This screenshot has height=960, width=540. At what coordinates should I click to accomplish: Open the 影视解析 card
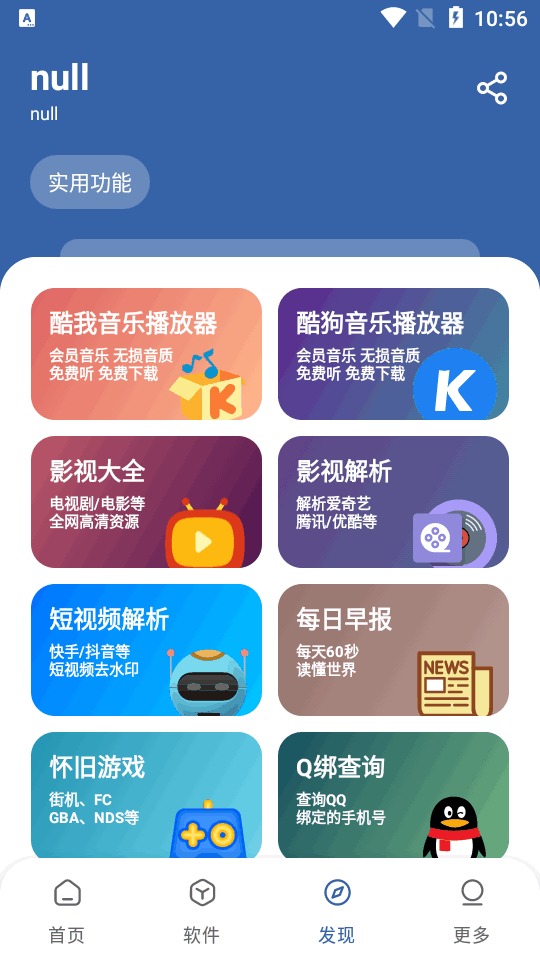(393, 502)
